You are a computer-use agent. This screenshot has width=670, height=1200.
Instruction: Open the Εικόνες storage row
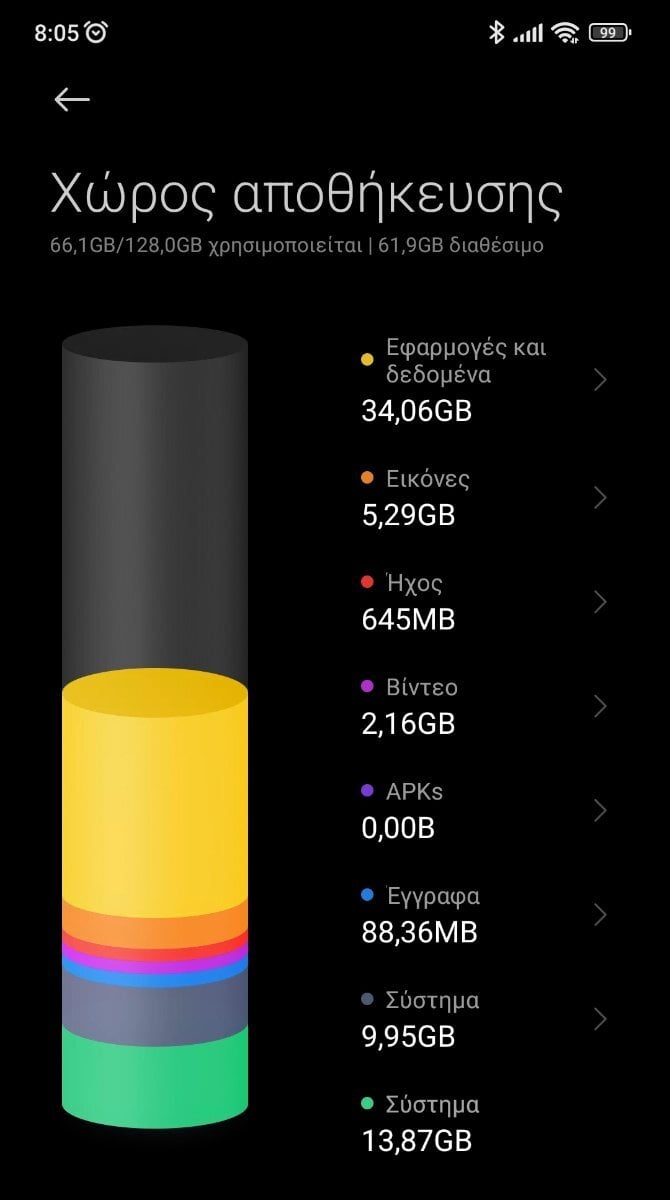click(x=485, y=498)
